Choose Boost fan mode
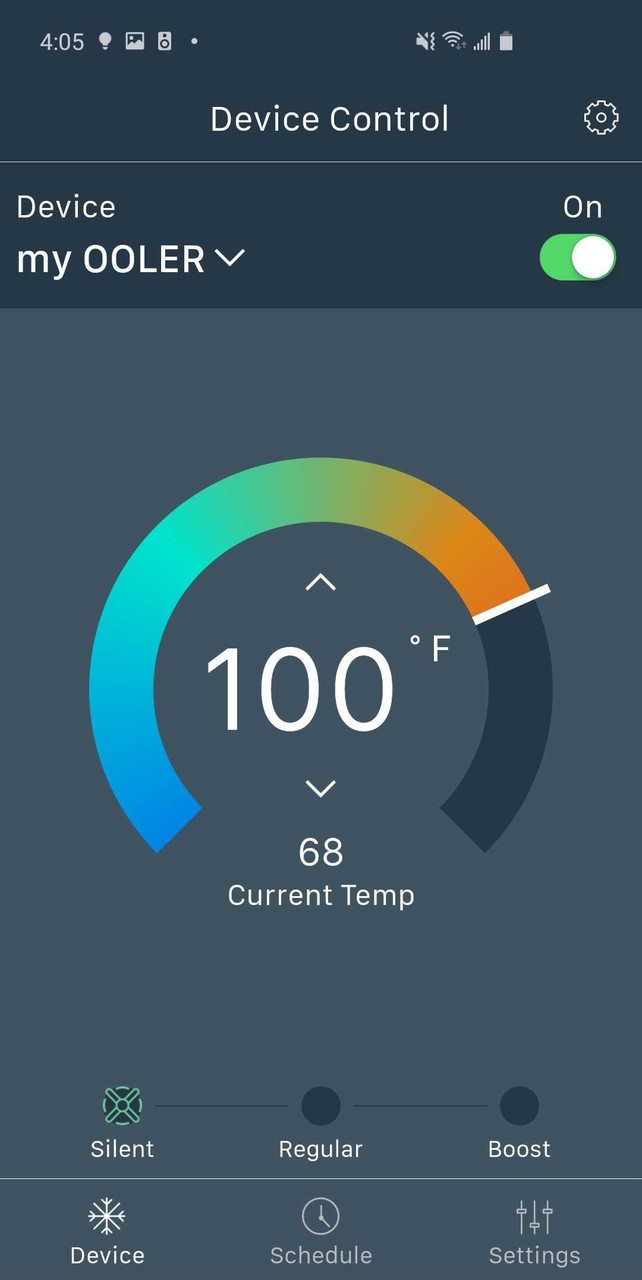This screenshot has width=642, height=1280. pos(519,1106)
